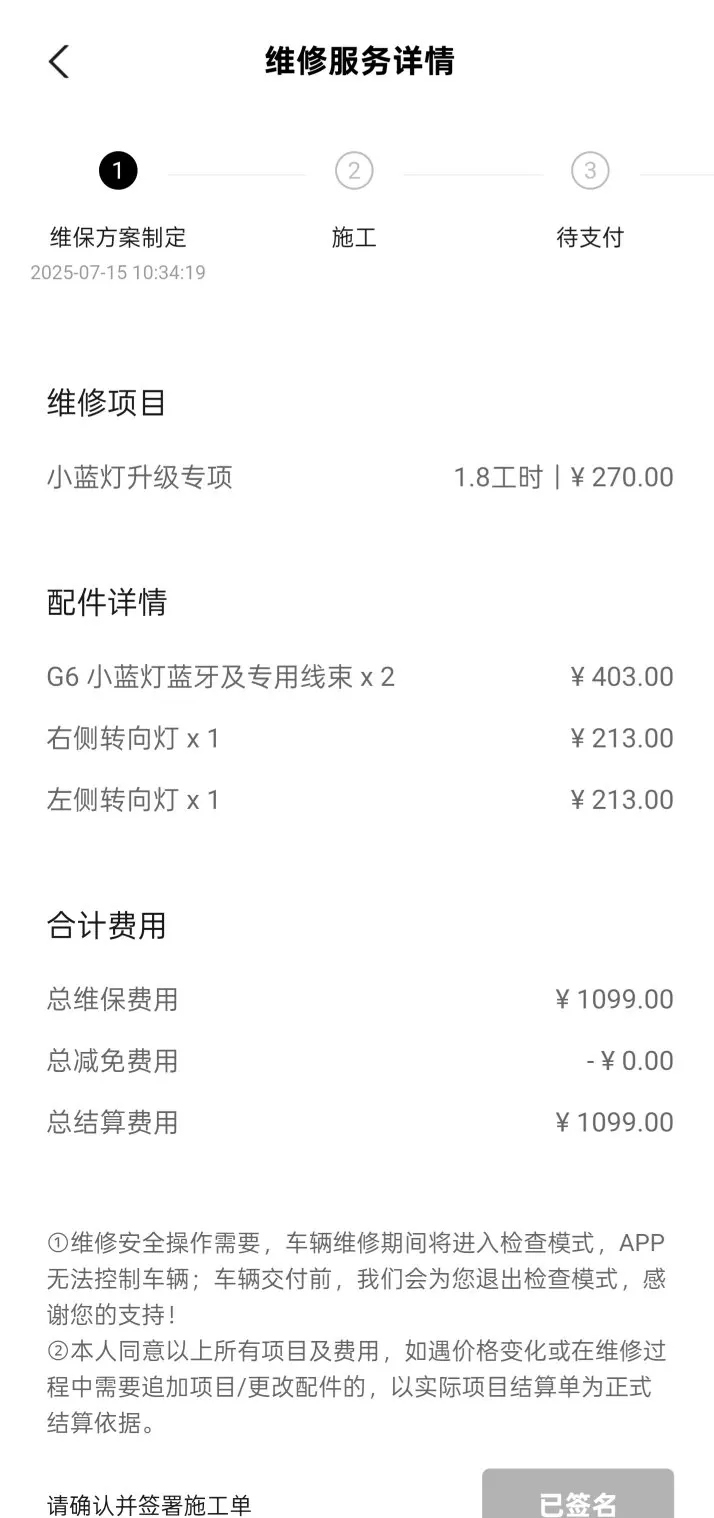This screenshot has height=1518, width=714.
Task: Go back using the top-left arrow
Action: point(59,61)
